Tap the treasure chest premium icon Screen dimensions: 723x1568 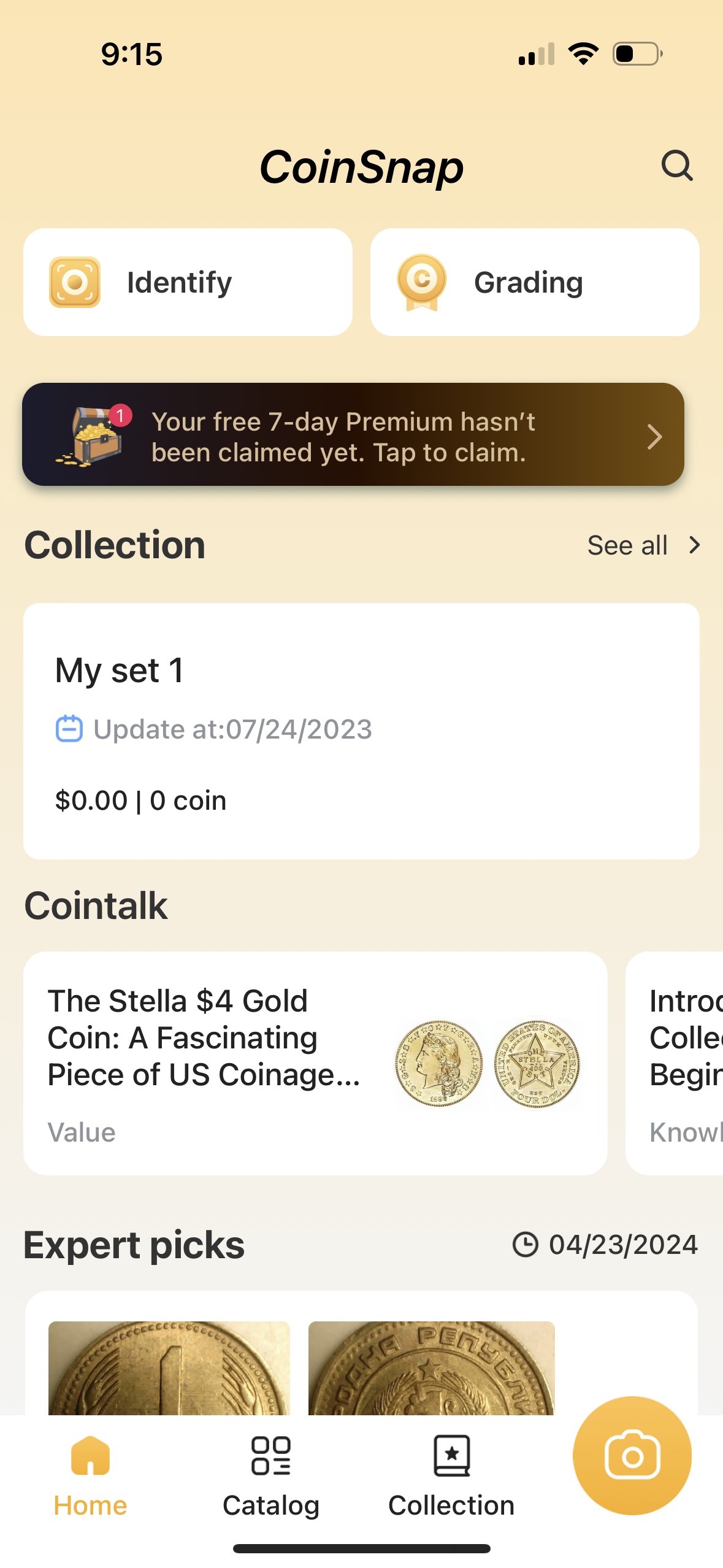coord(93,437)
